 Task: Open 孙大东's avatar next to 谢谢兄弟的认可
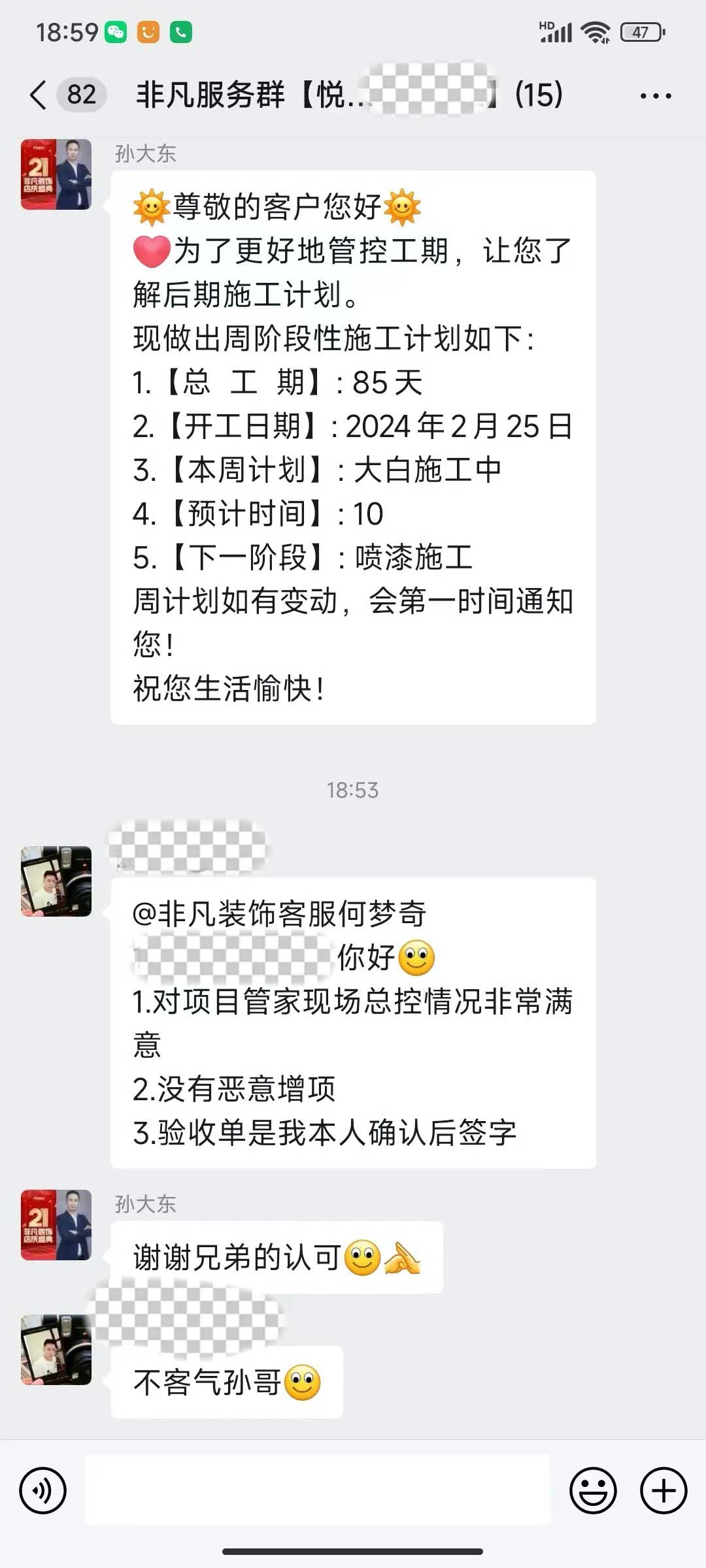[x=56, y=1225]
